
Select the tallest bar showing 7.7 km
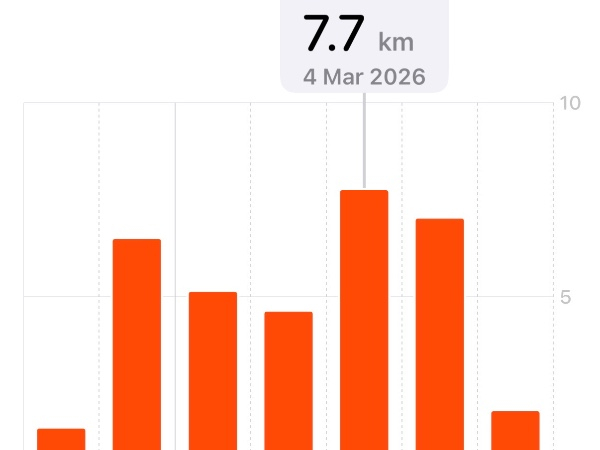tap(364, 320)
